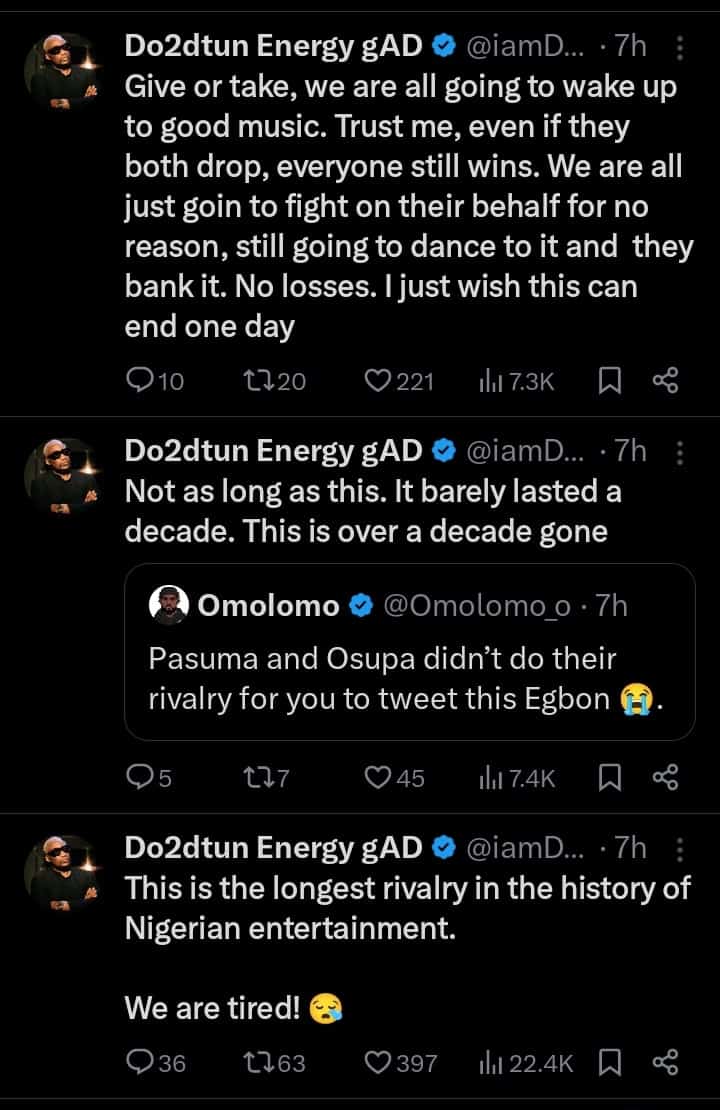Toggle like on the first tweet showing 221
The width and height of the screenshot is (720, 1110).
(376, 380)
